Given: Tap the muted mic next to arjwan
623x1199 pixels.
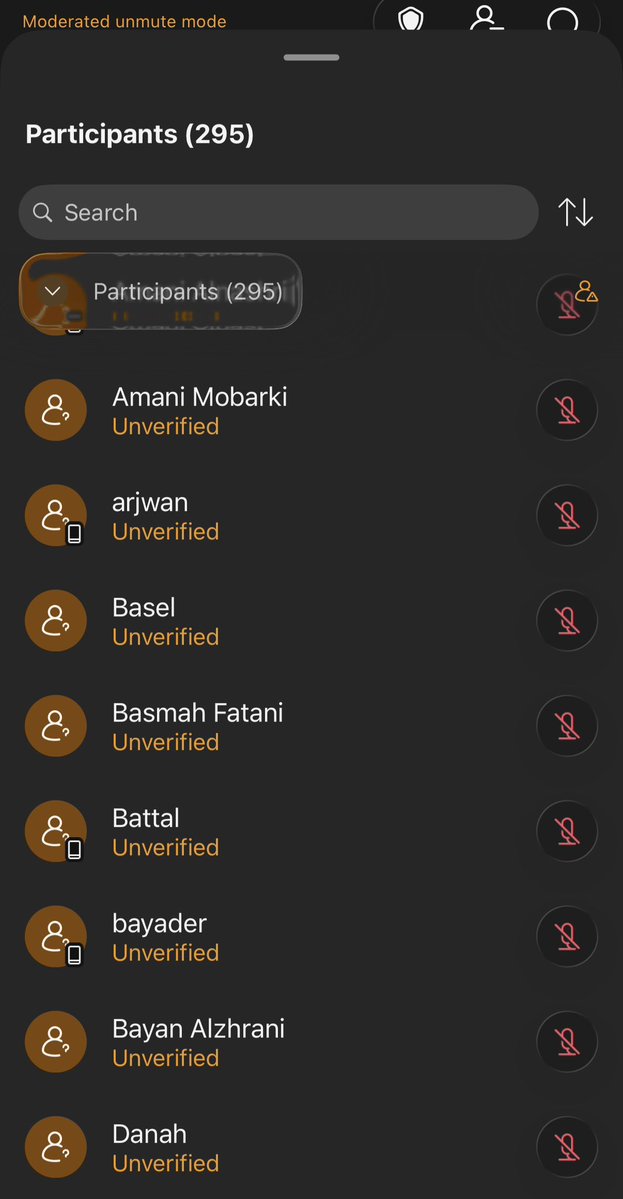Looking at the screenshot, I should point(567,515).
